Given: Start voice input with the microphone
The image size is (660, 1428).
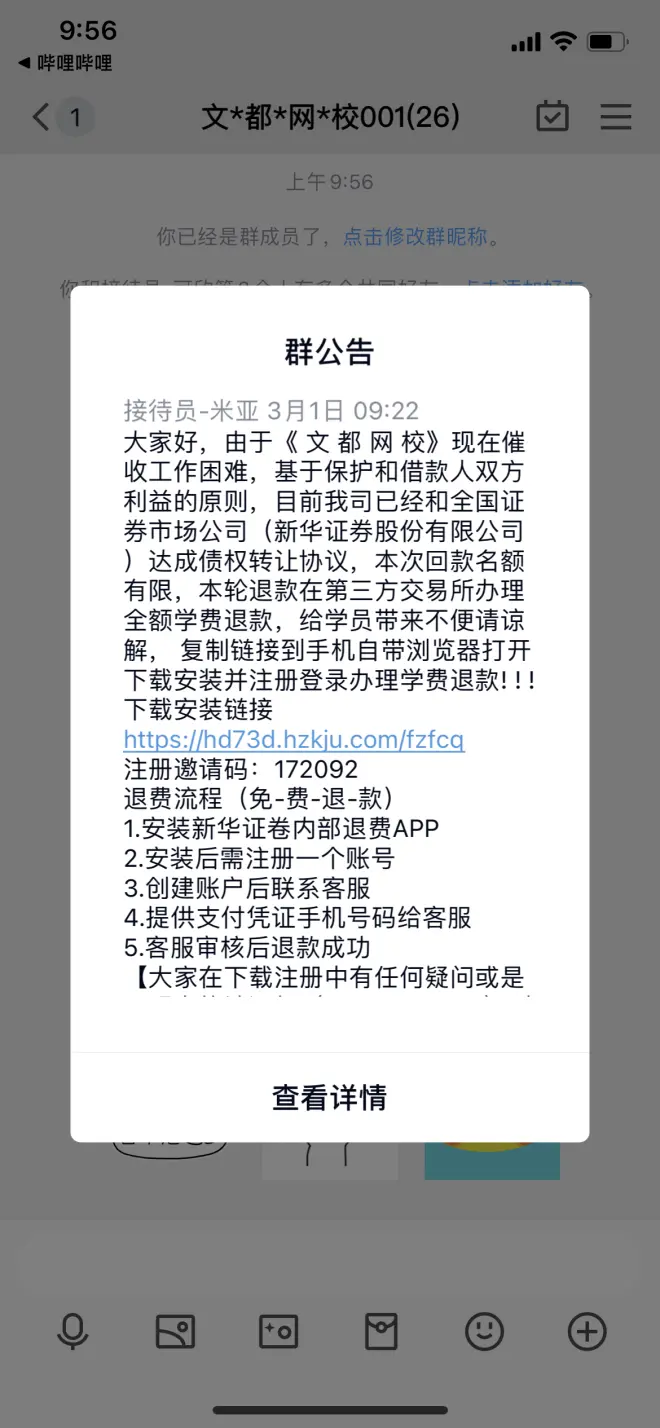Looking at the screenshot, I should (x=72, y=1332).
